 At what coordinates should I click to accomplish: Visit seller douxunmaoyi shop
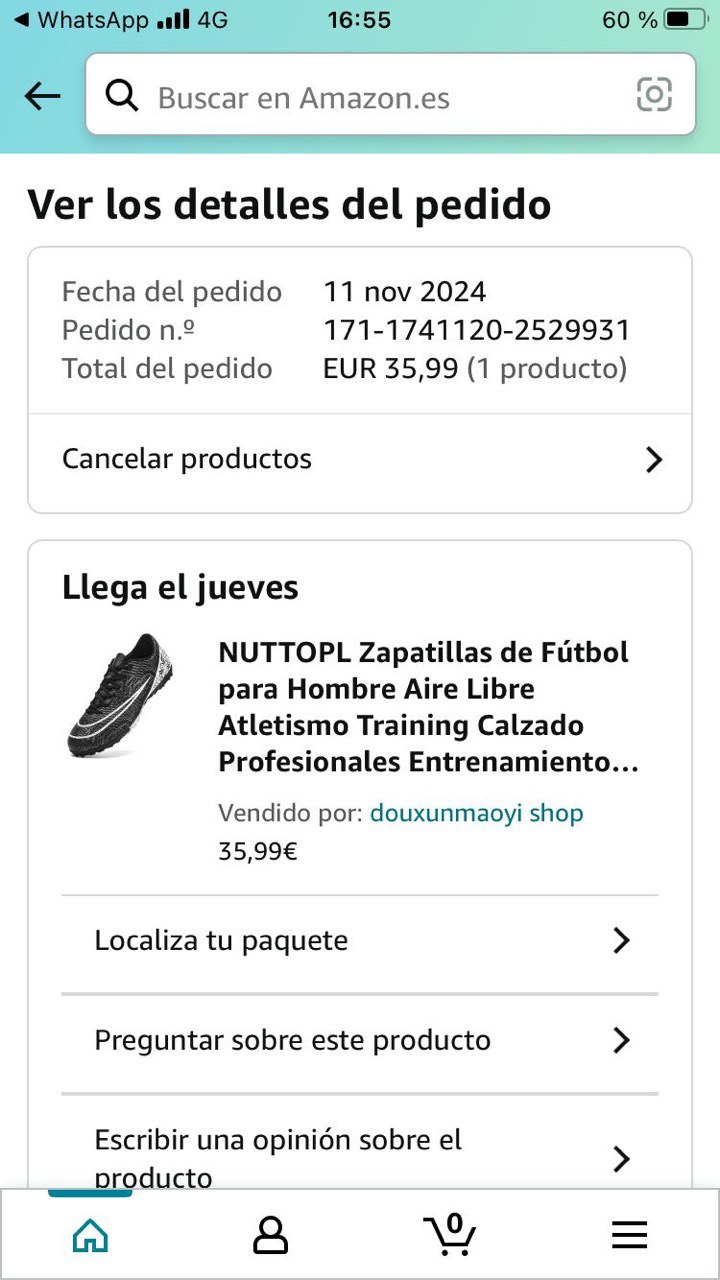point(476,813)
